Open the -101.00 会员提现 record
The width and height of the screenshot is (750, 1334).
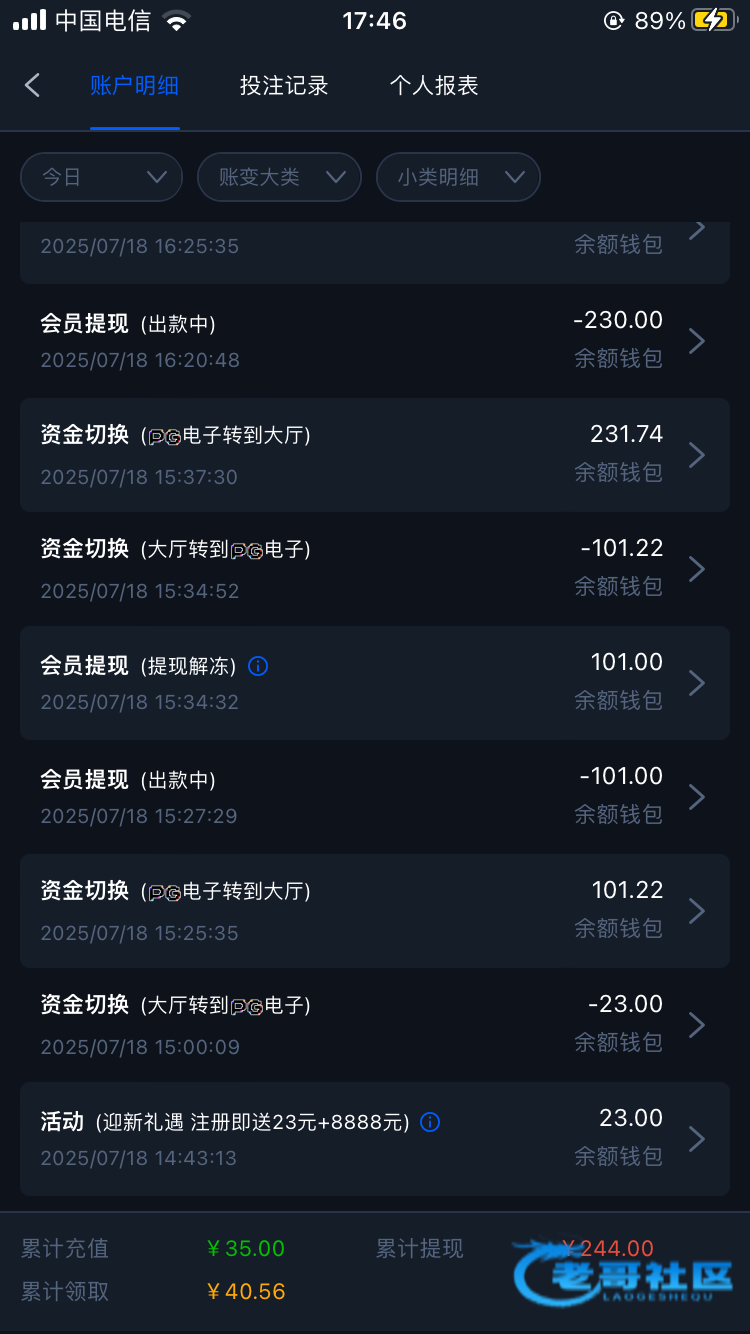[x=374, y=797]
